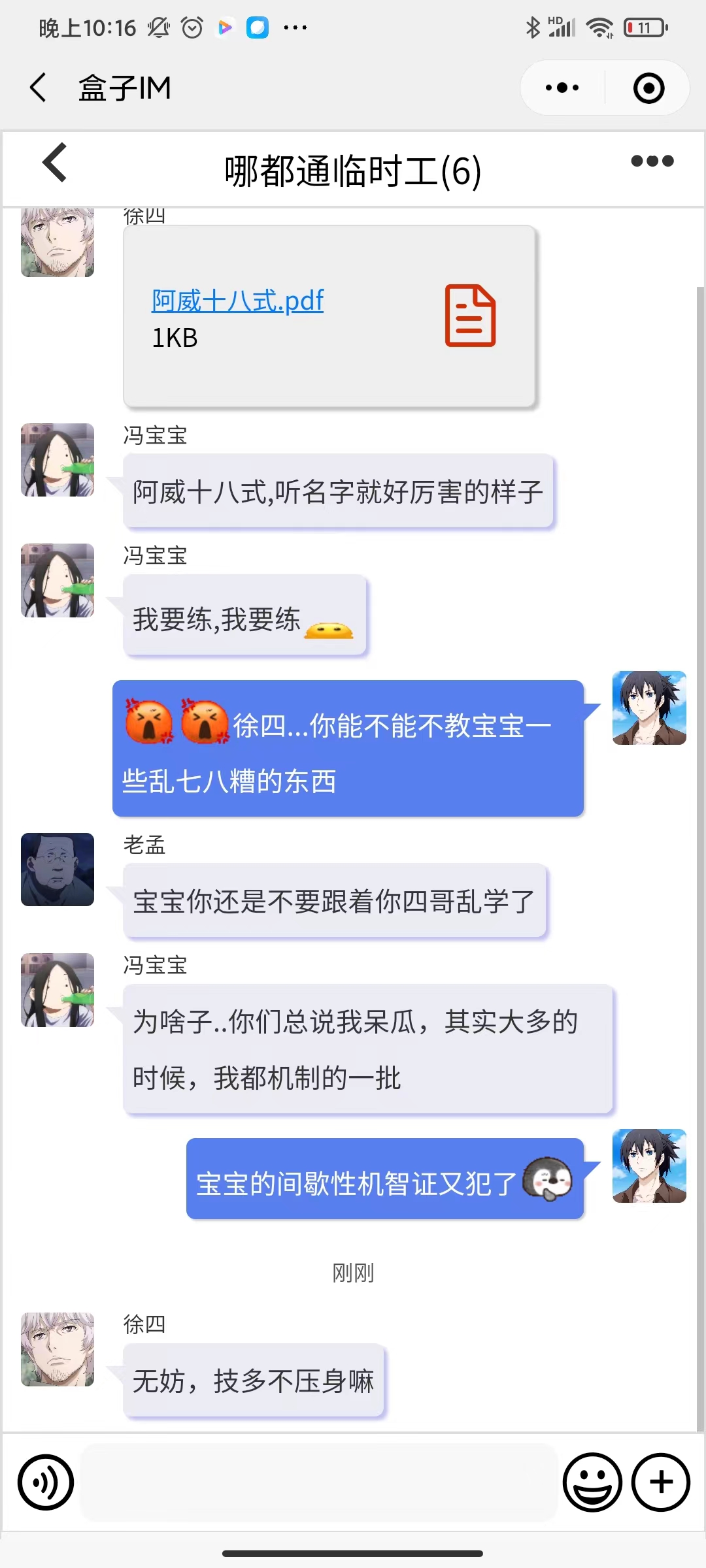Viewport: 706px width, 1568px height.
Task: Open the emoji picker
Action: [x=592, y=1482]
